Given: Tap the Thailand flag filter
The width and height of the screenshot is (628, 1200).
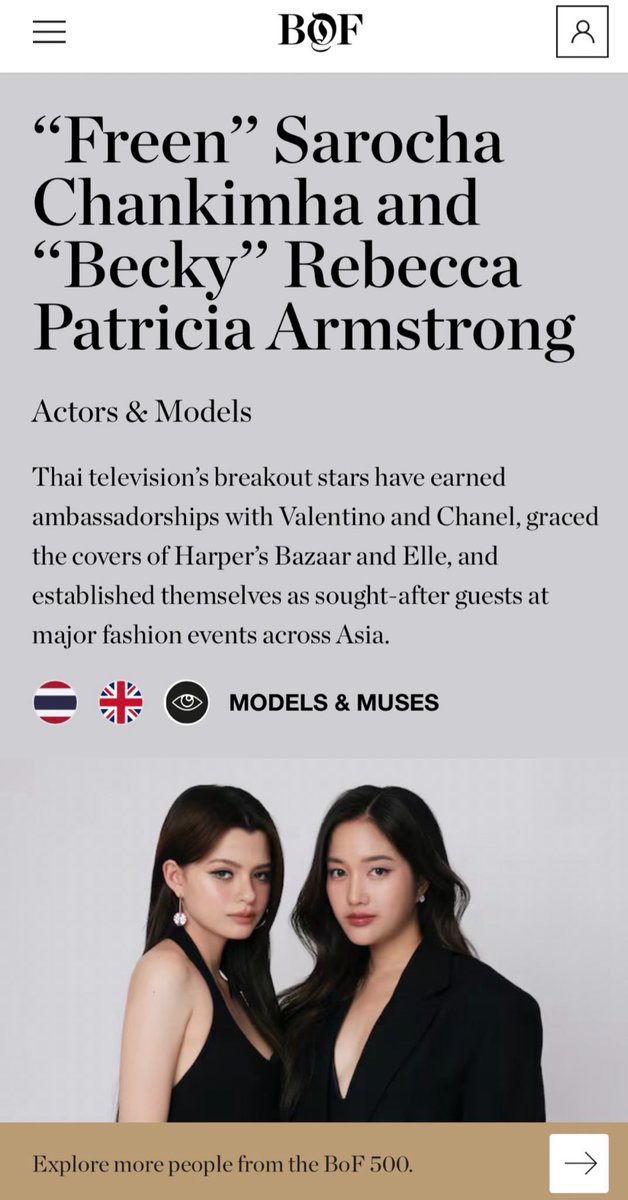Looking at the screenshot, I should [x=55, y=702].
